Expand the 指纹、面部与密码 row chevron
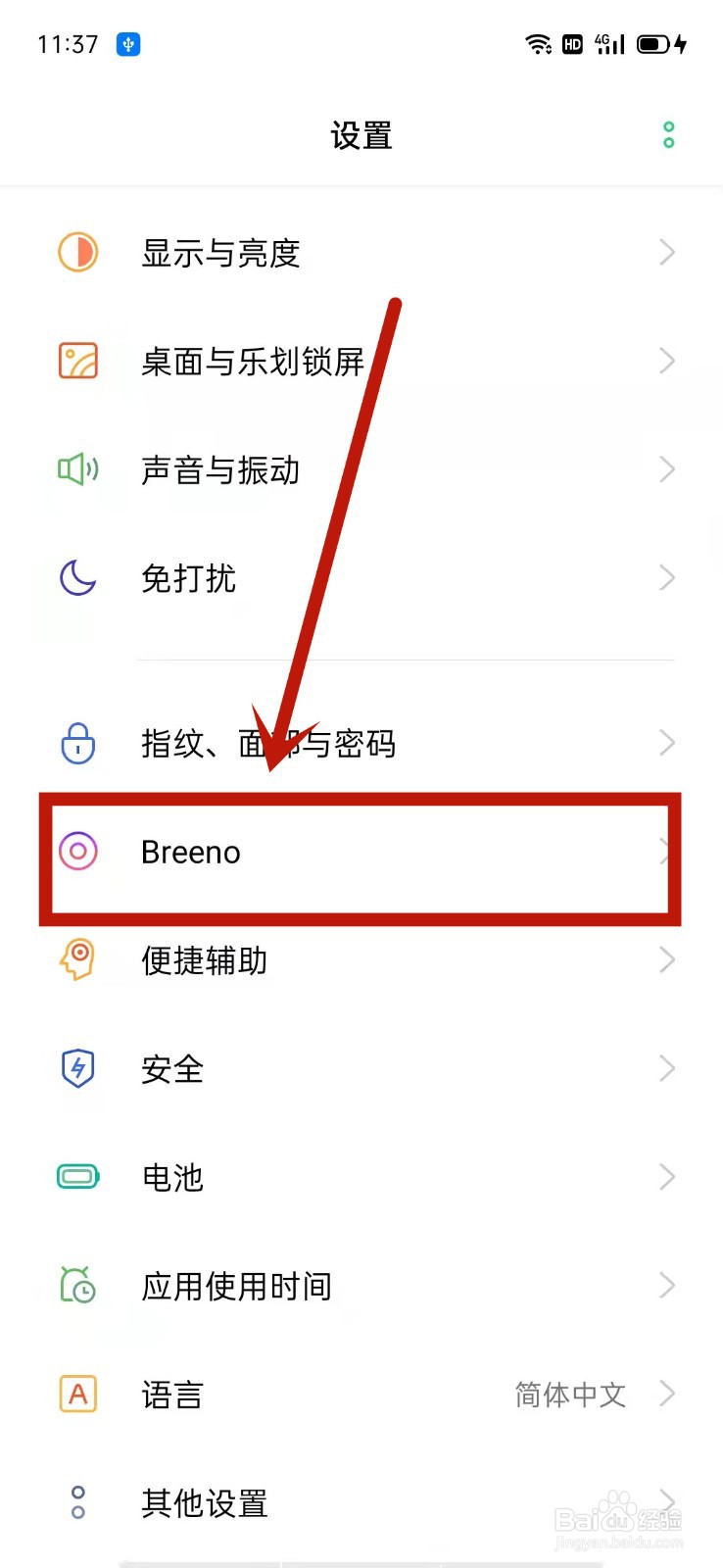Viewport: 723px width, 1568px height. coord(667,743)
